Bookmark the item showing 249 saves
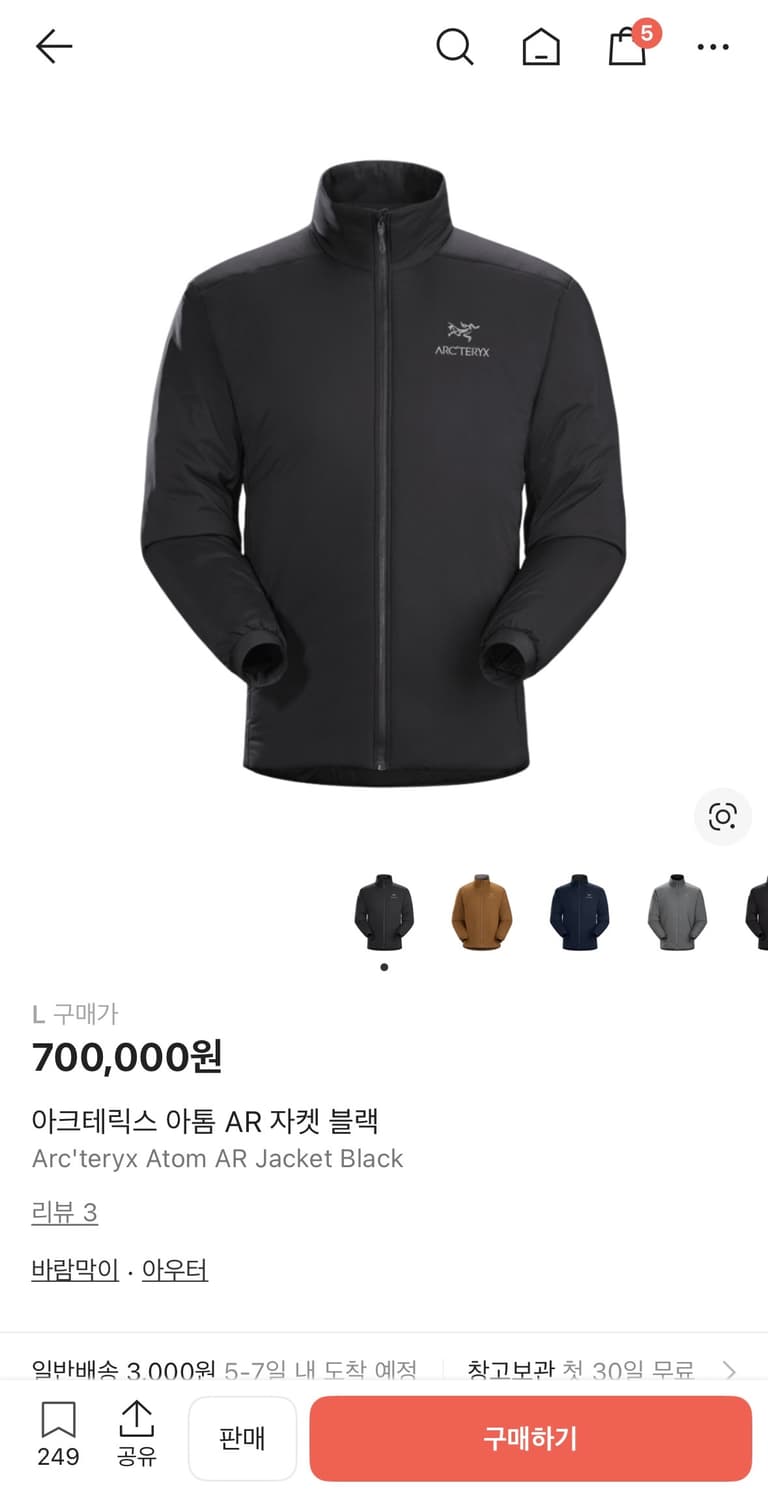Viewport: 768px width, 1500px height. (58, 1437)
